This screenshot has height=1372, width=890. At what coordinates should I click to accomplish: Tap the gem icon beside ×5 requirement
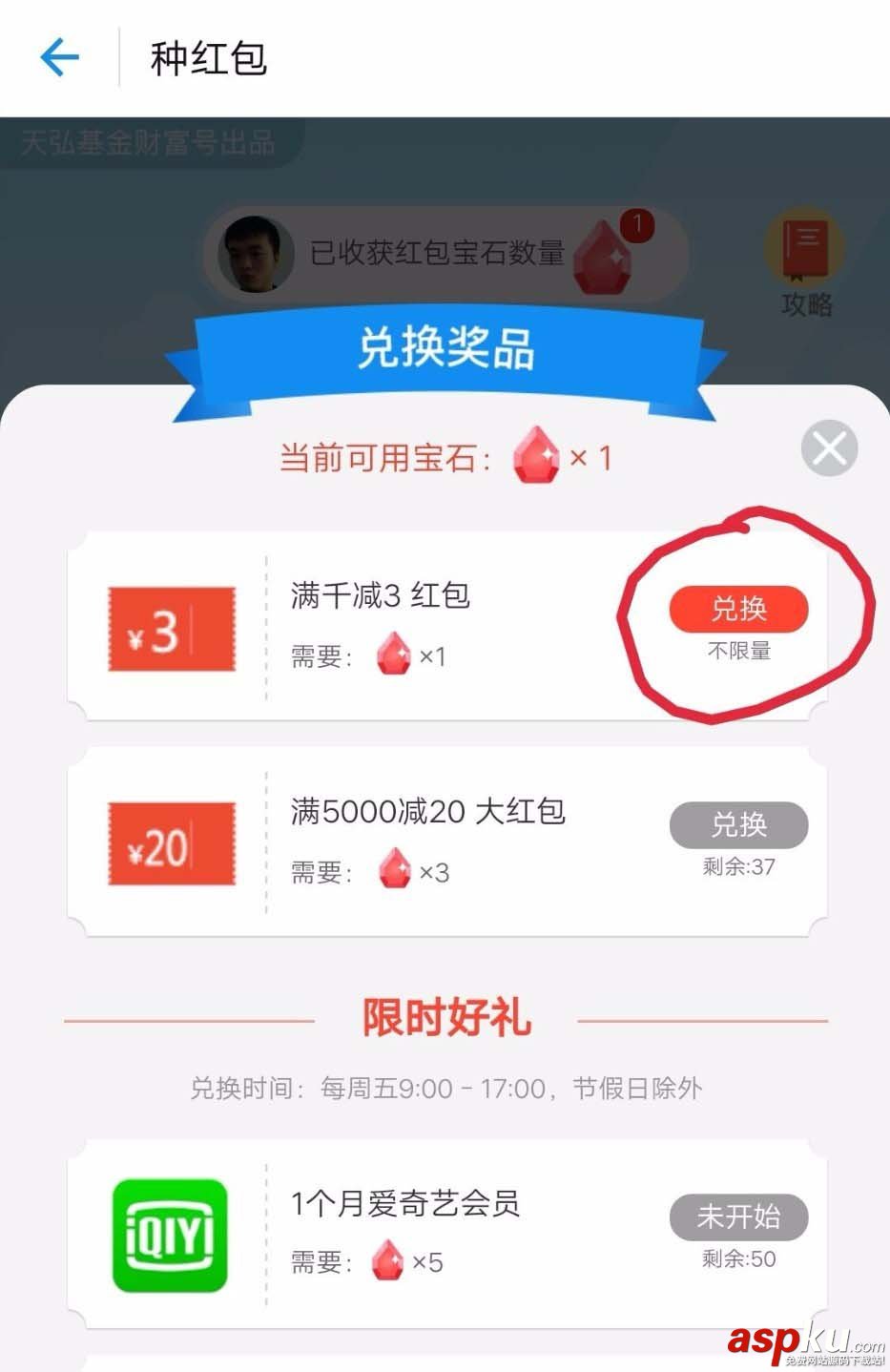[x=387, y=1263]
